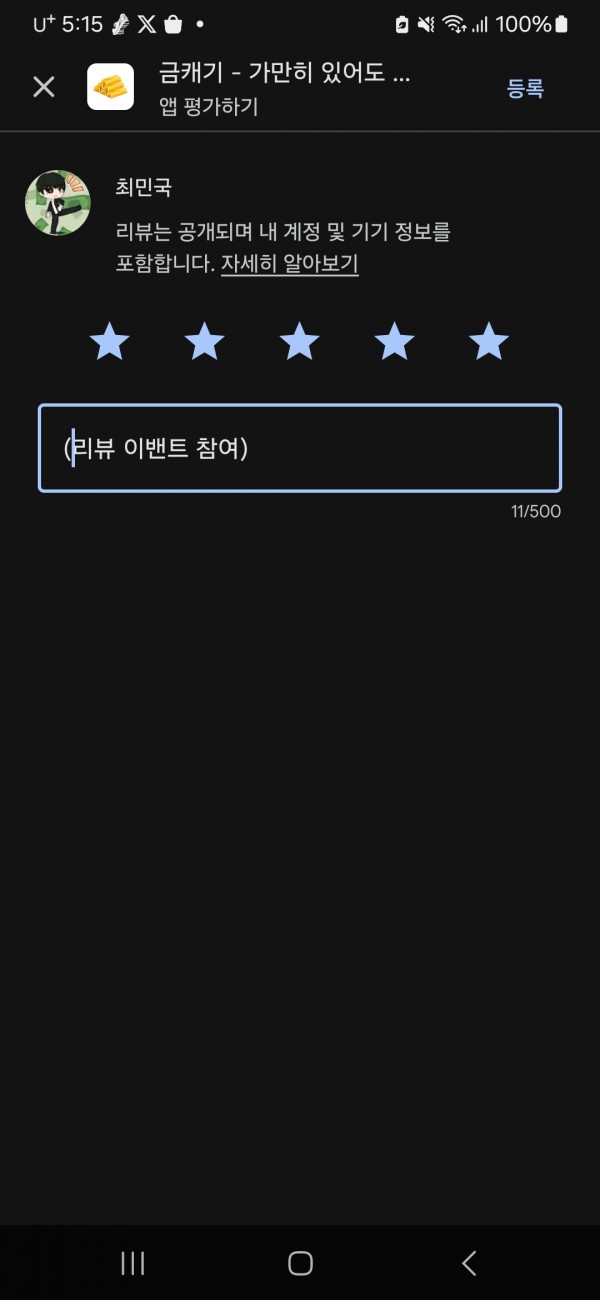Focus the review text field
Image resolution: width=600 pixels, height=1300 pixels.
(300, 448)
